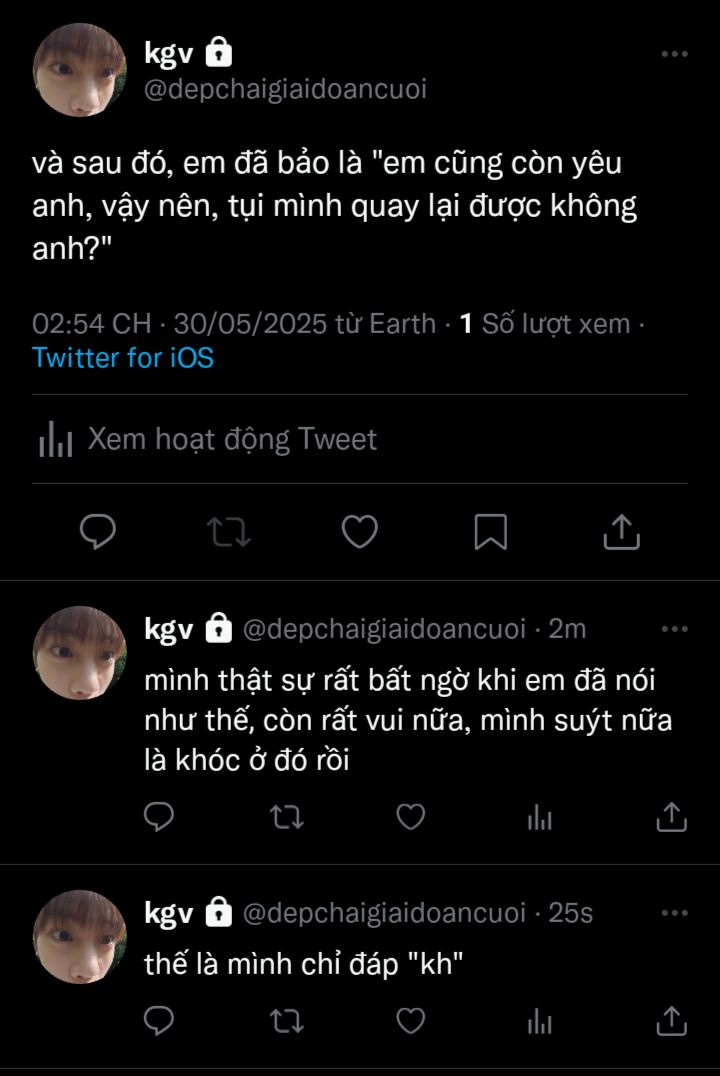This screenshot has height=1076, width=720.
Task: Retweet the reply posted 2m ago
Action: tap(285, 818)
